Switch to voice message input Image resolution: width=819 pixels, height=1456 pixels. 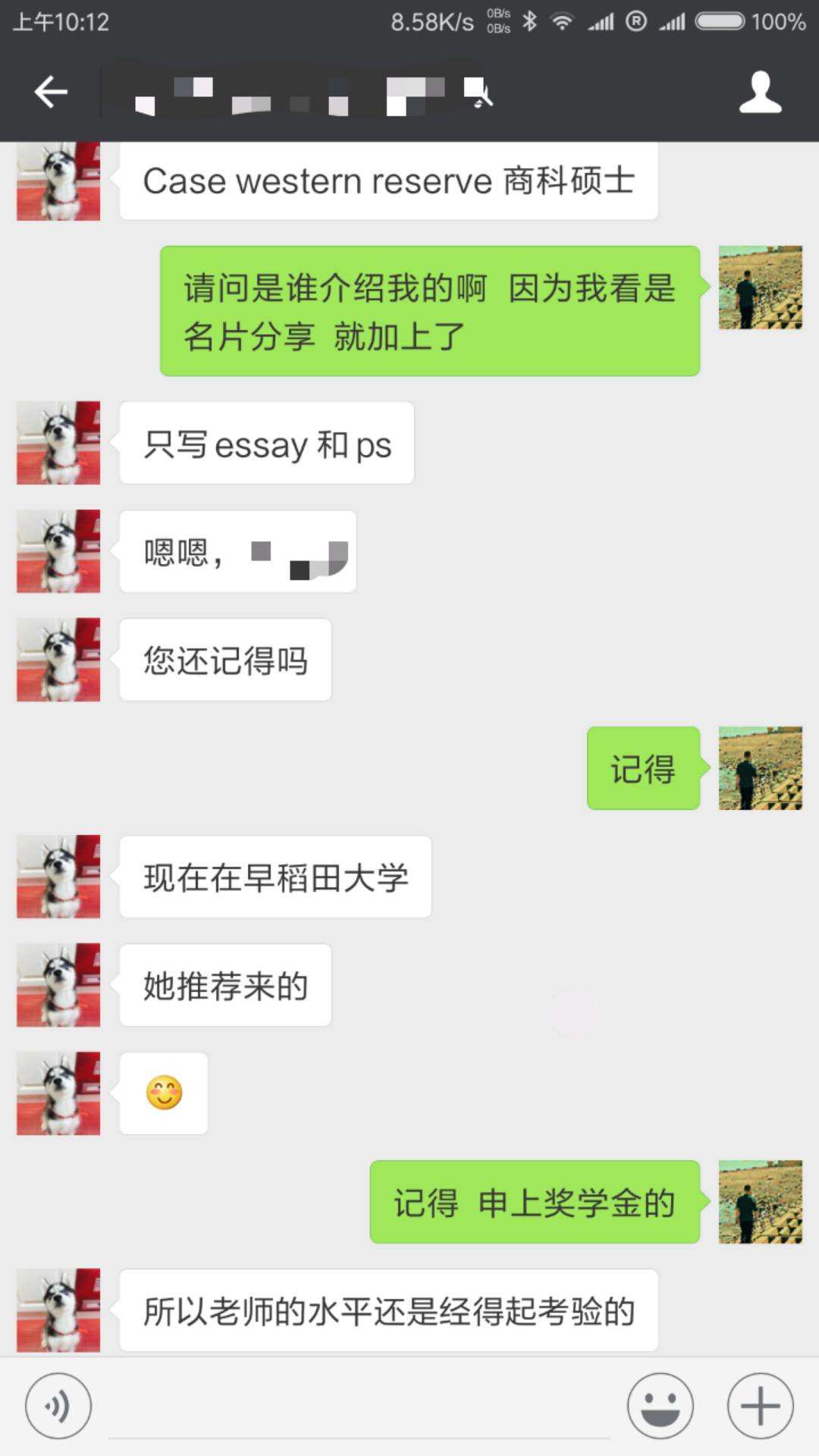58,1406
